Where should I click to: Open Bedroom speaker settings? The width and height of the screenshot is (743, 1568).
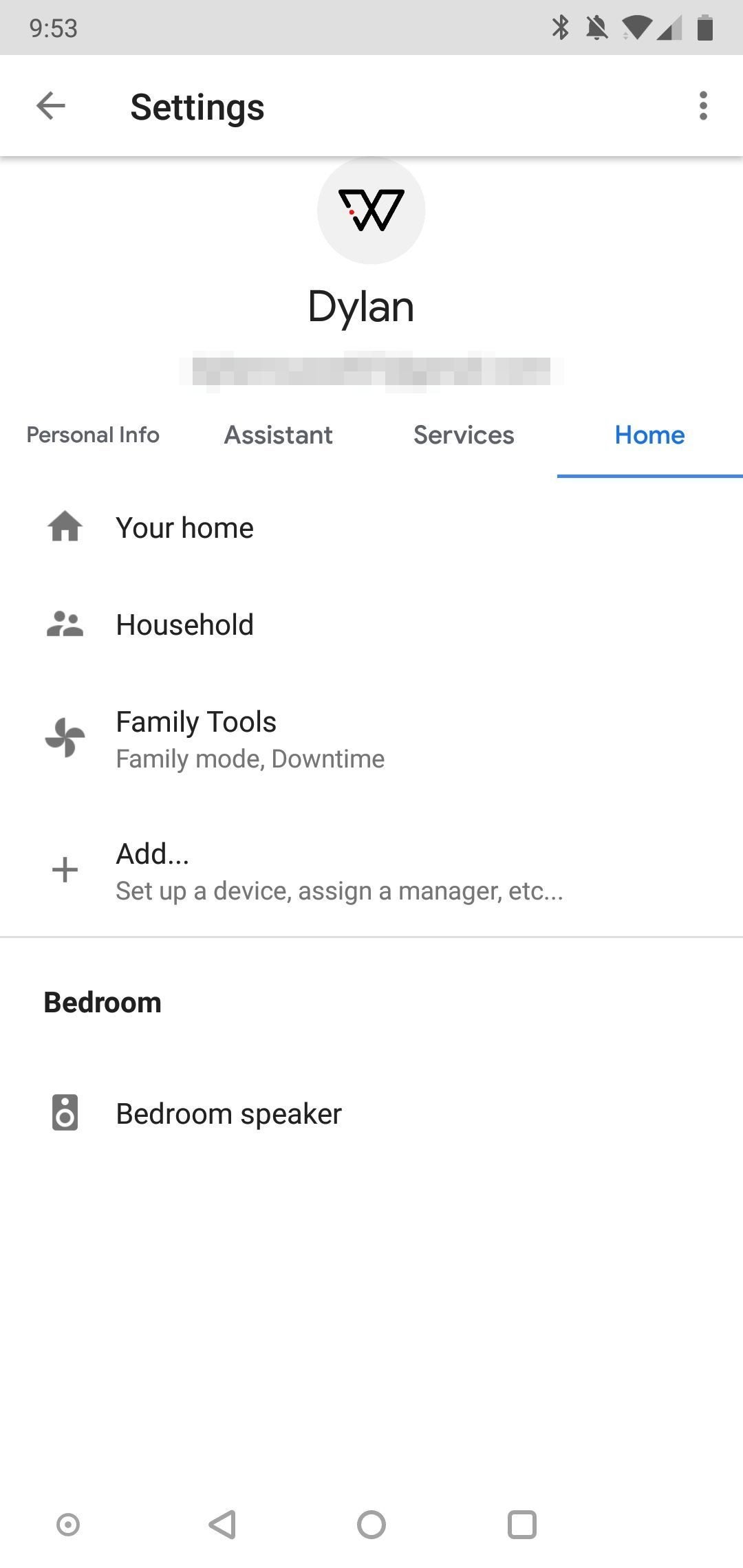pos(228,1113)
